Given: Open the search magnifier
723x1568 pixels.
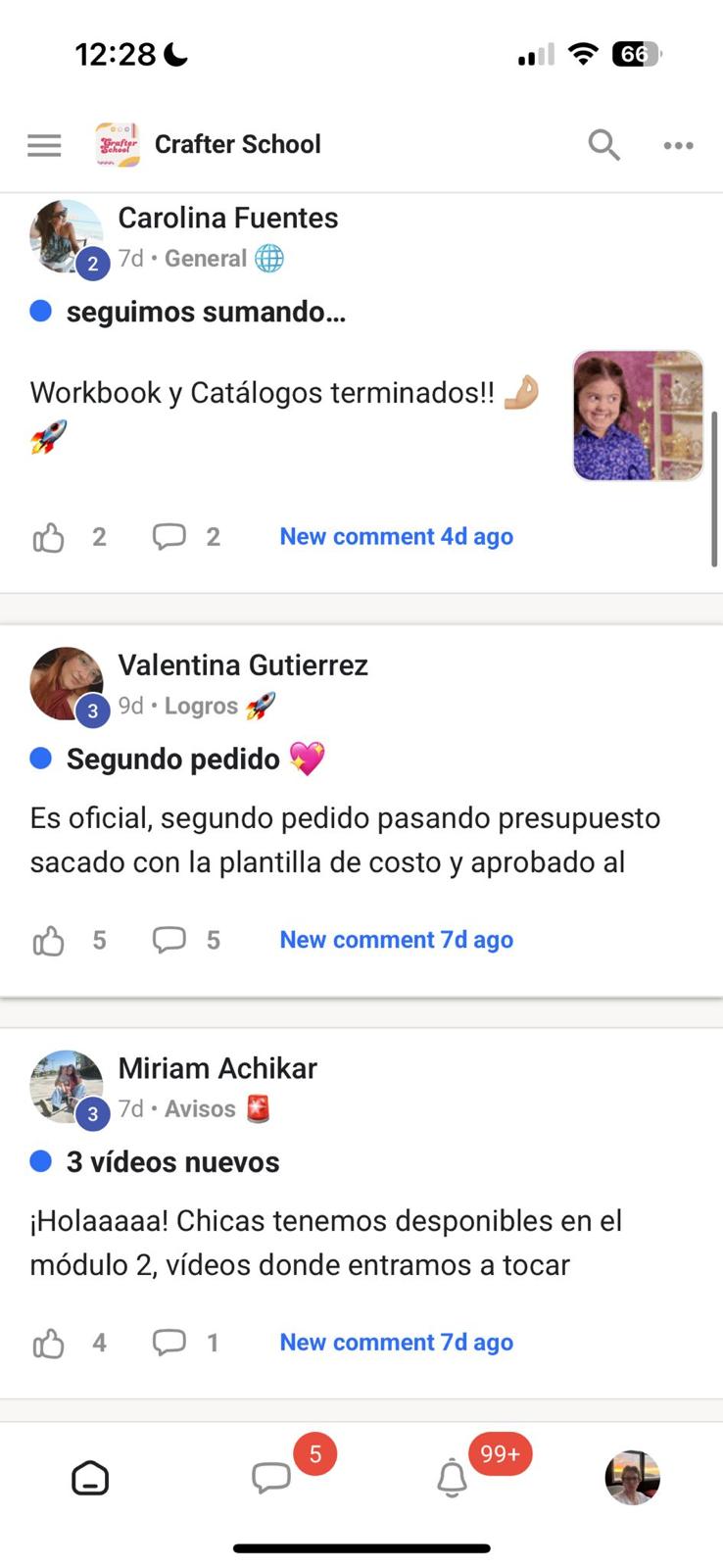Looking at the screenshot, I should [x=603, y=145].
